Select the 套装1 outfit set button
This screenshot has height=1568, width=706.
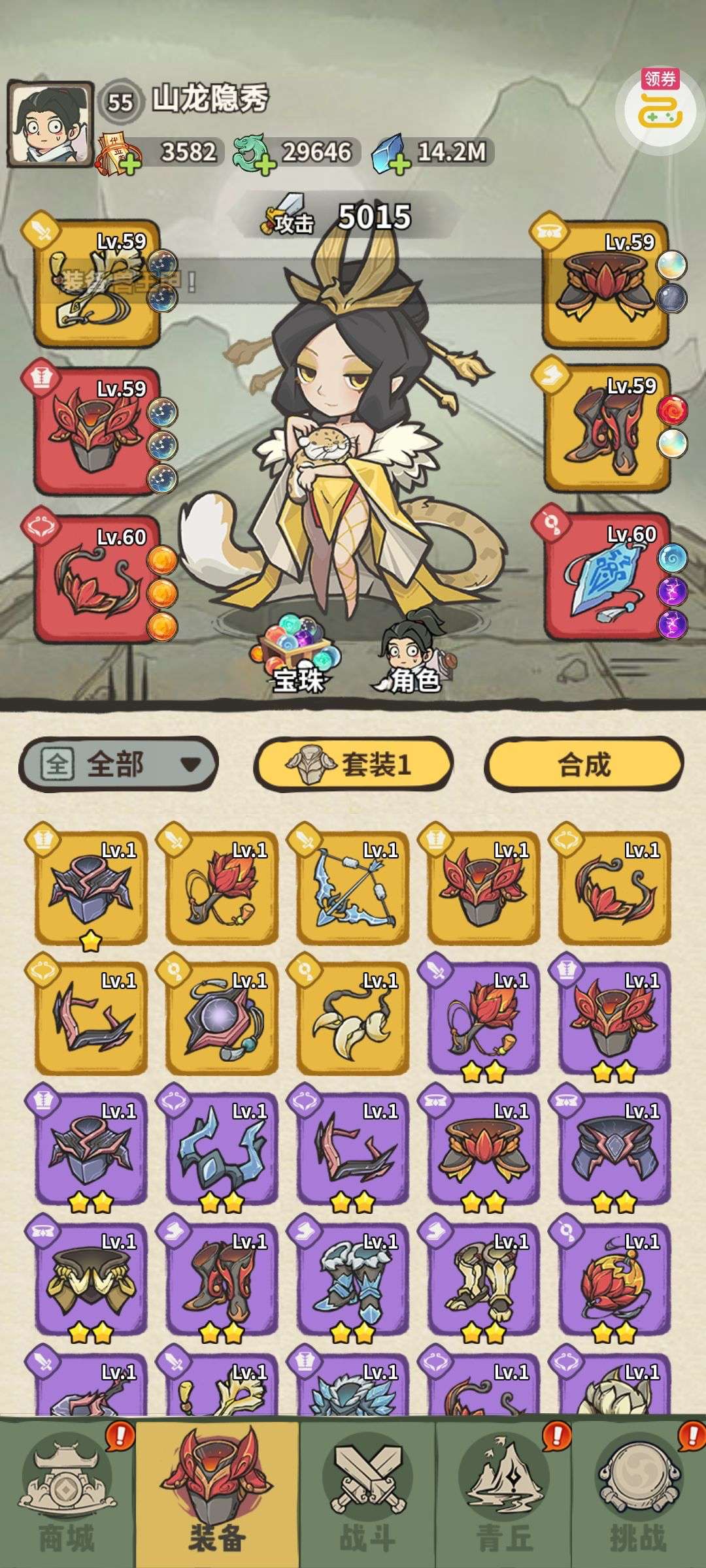[352, 764]
